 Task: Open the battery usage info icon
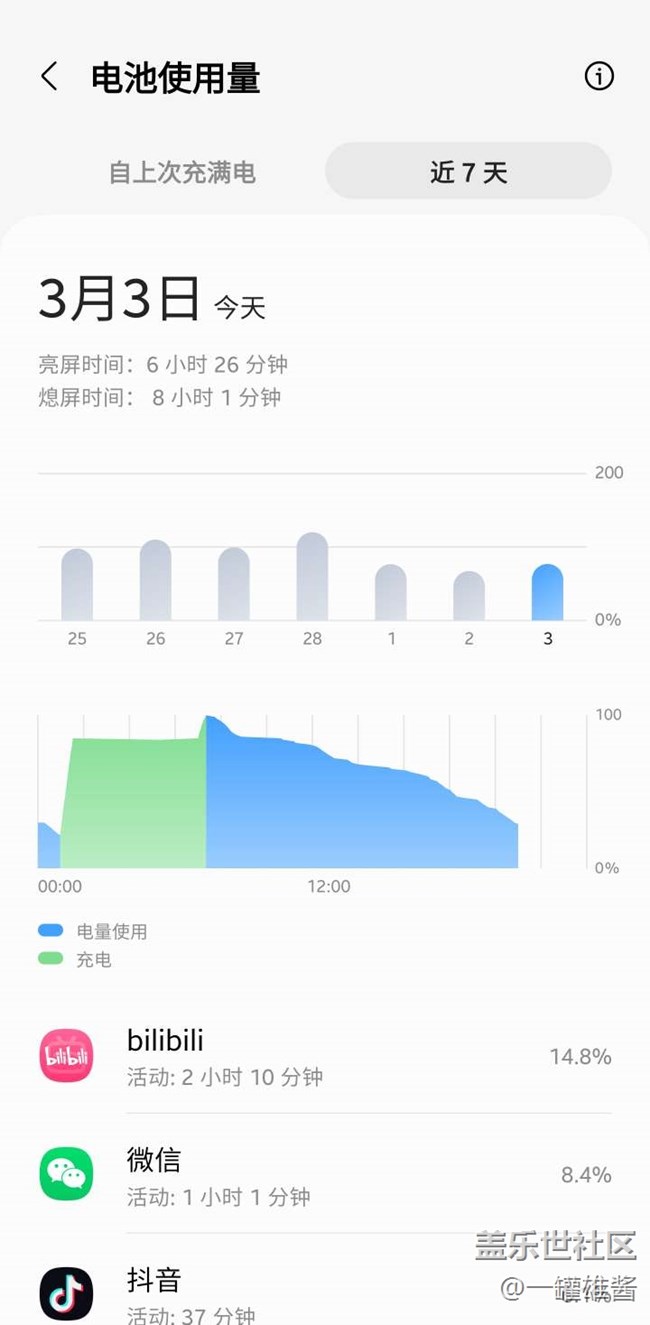pos(598,77)
